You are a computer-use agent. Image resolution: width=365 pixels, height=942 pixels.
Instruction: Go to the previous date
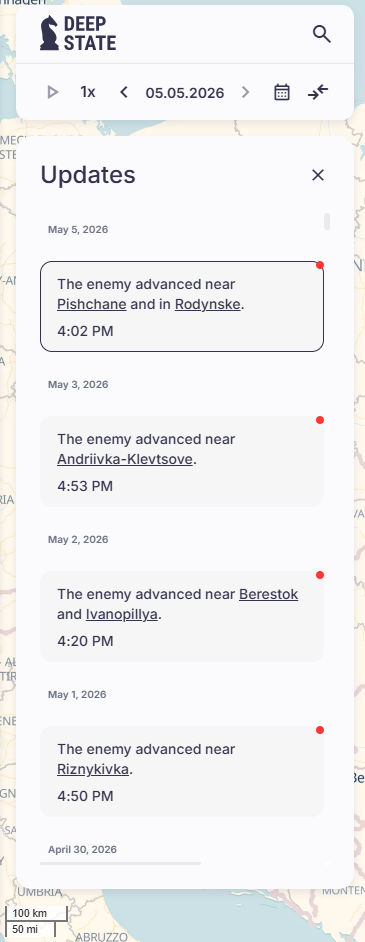(x=124, y=92)
